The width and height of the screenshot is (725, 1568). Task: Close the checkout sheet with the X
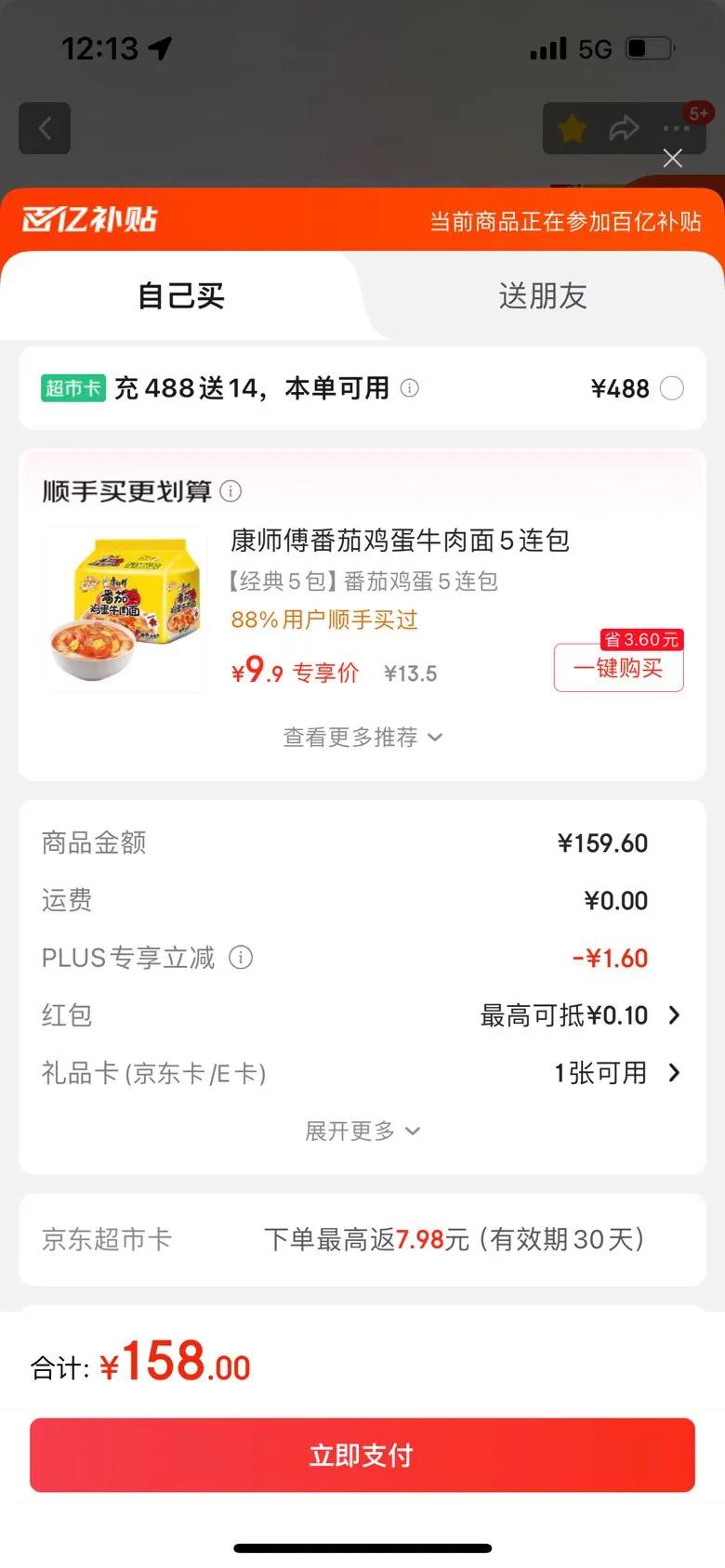coord(673,158)
